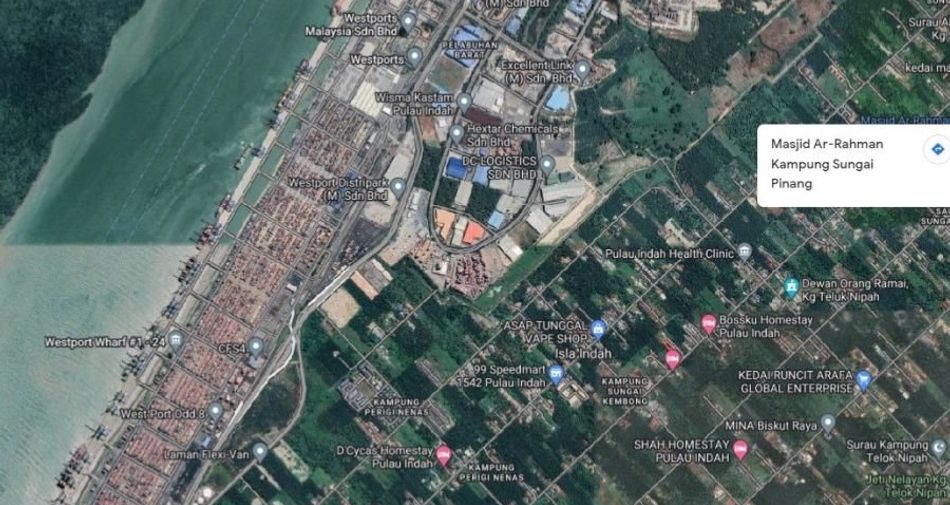Open the CFS4 location pin
950x505 pixels.
pos(255,347)
